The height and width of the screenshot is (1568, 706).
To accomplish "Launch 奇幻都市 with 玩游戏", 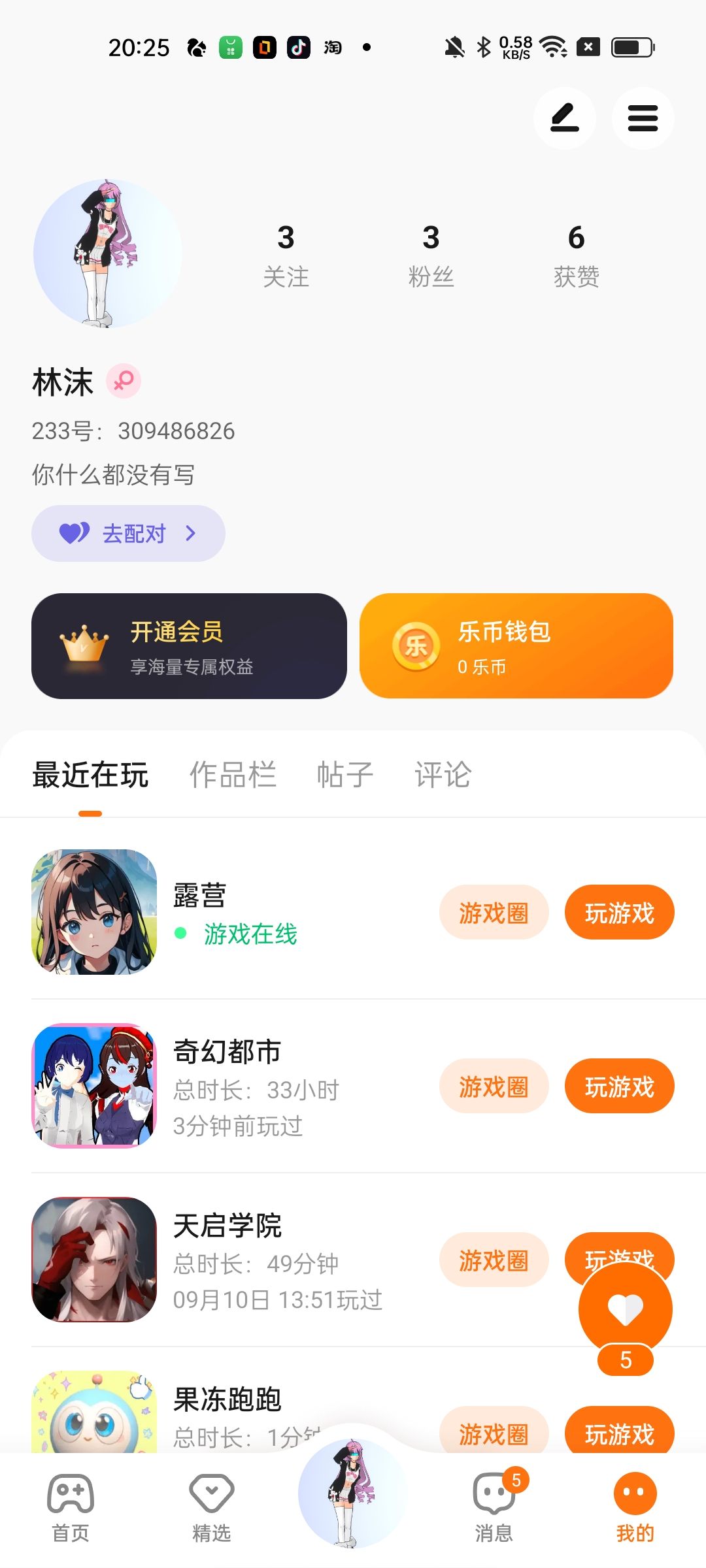I will tap(619, 1086).
